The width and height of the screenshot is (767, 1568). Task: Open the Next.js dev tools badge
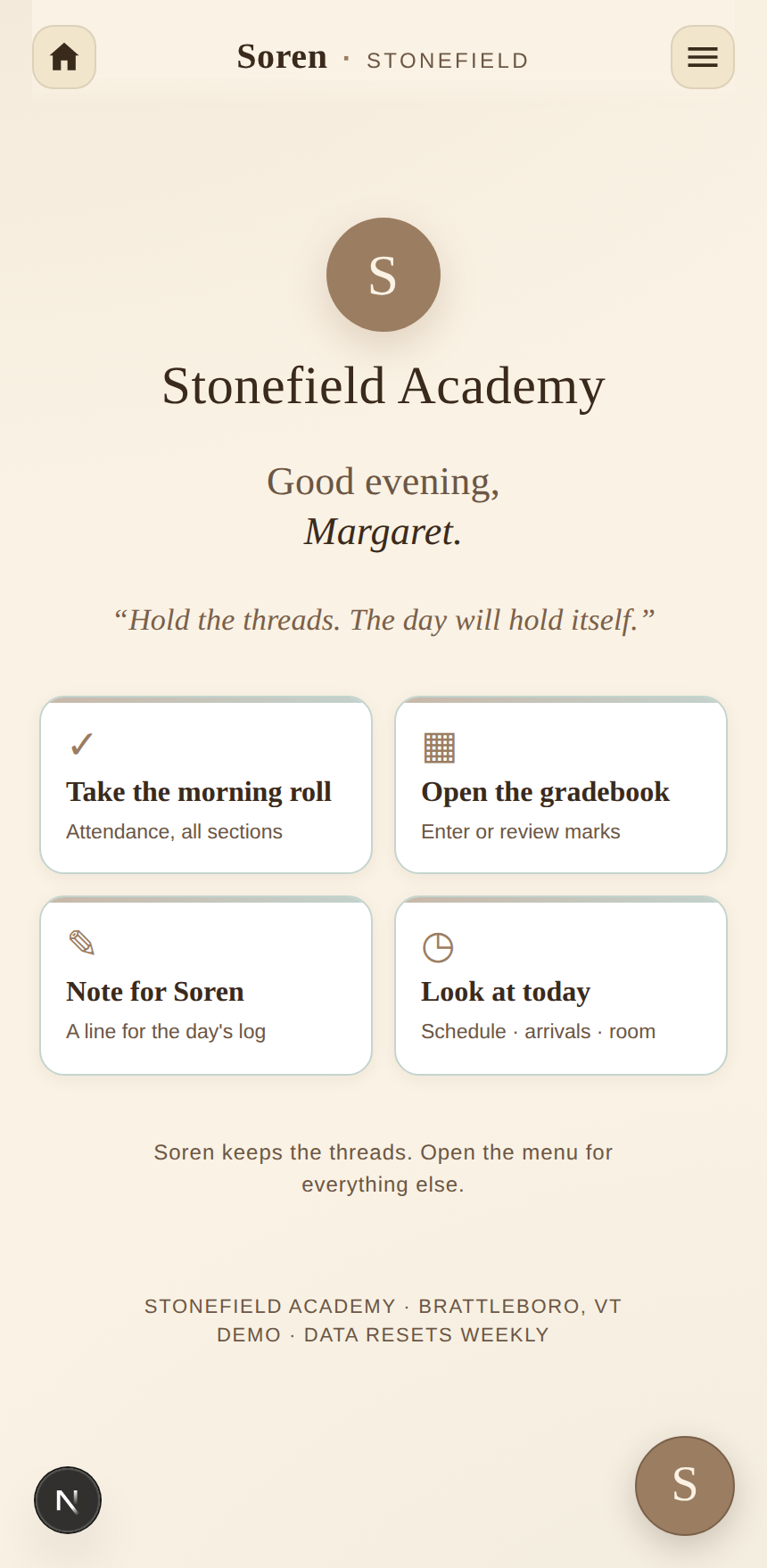(x=68, y=1500)
